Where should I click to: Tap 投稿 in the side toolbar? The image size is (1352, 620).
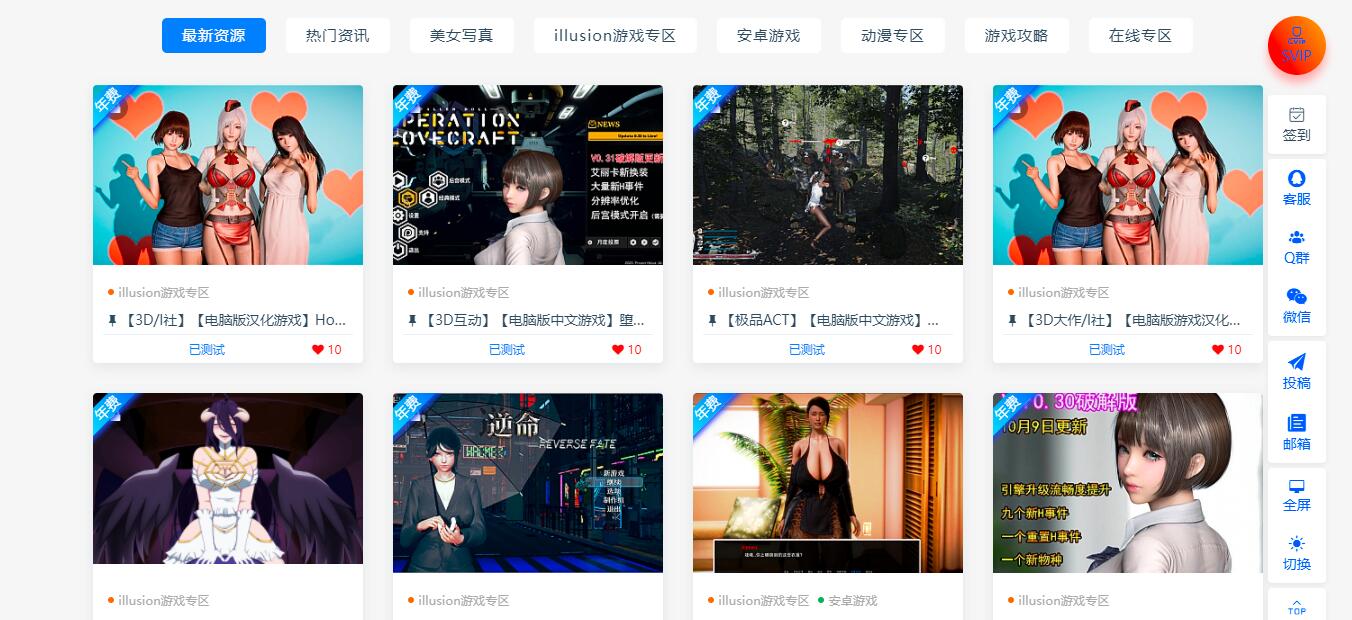(x=1296, y=372)
